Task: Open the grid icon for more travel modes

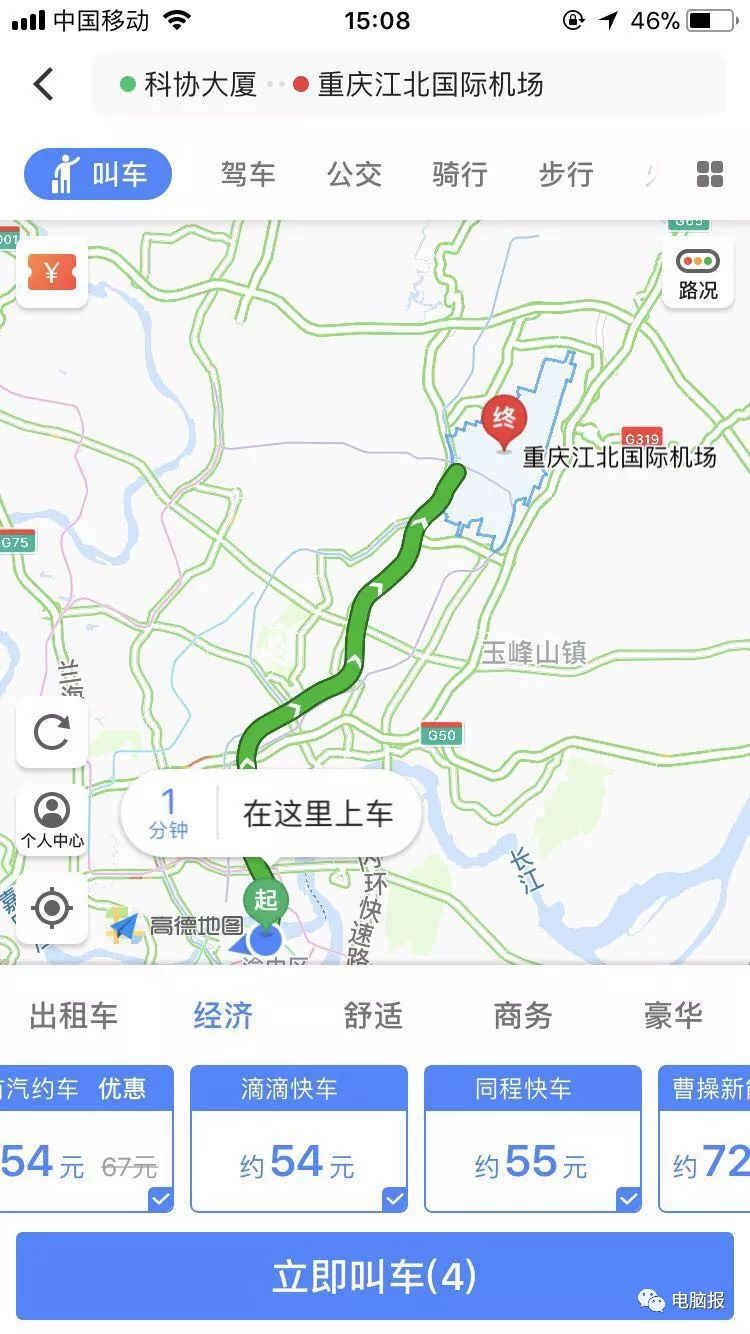Action: [709, 174]
